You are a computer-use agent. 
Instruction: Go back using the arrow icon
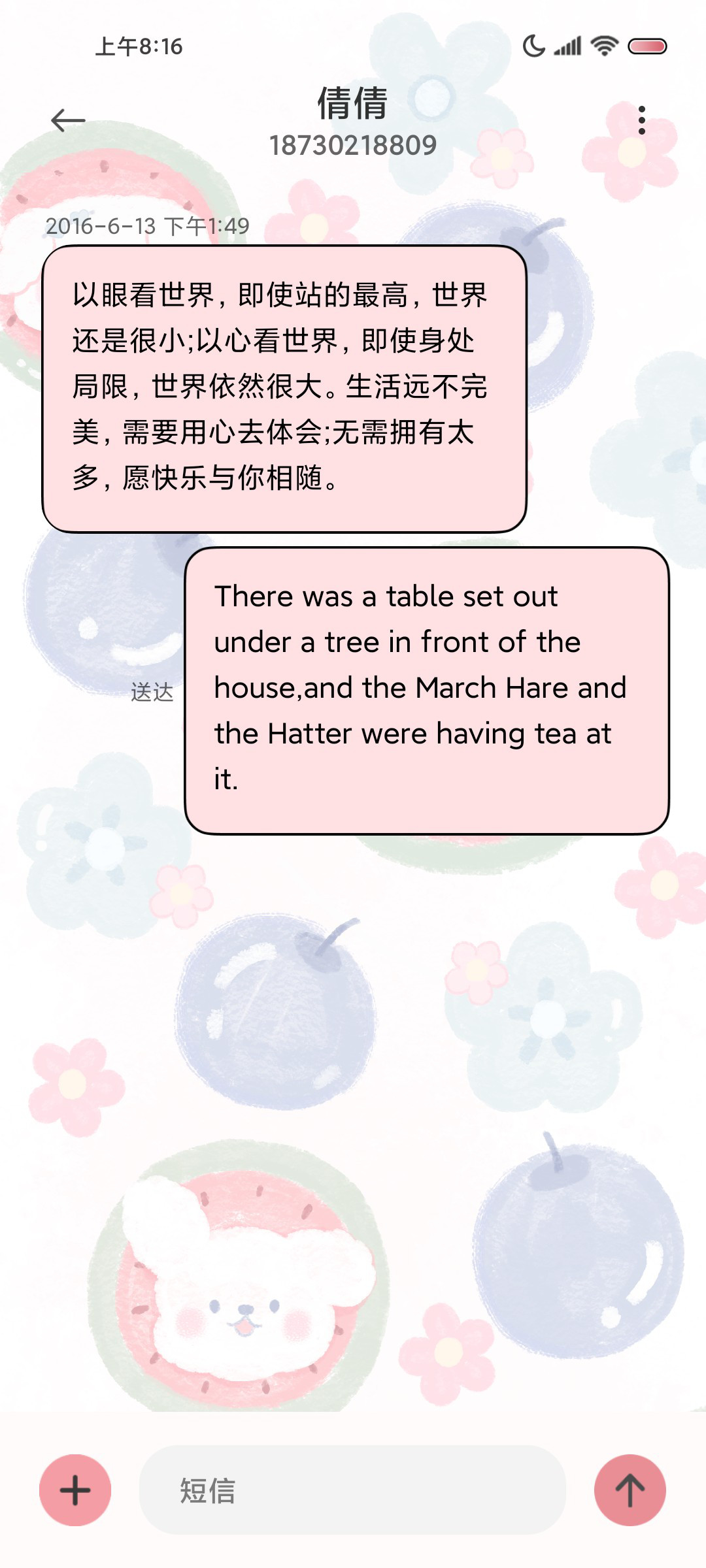tap(68, 120)
